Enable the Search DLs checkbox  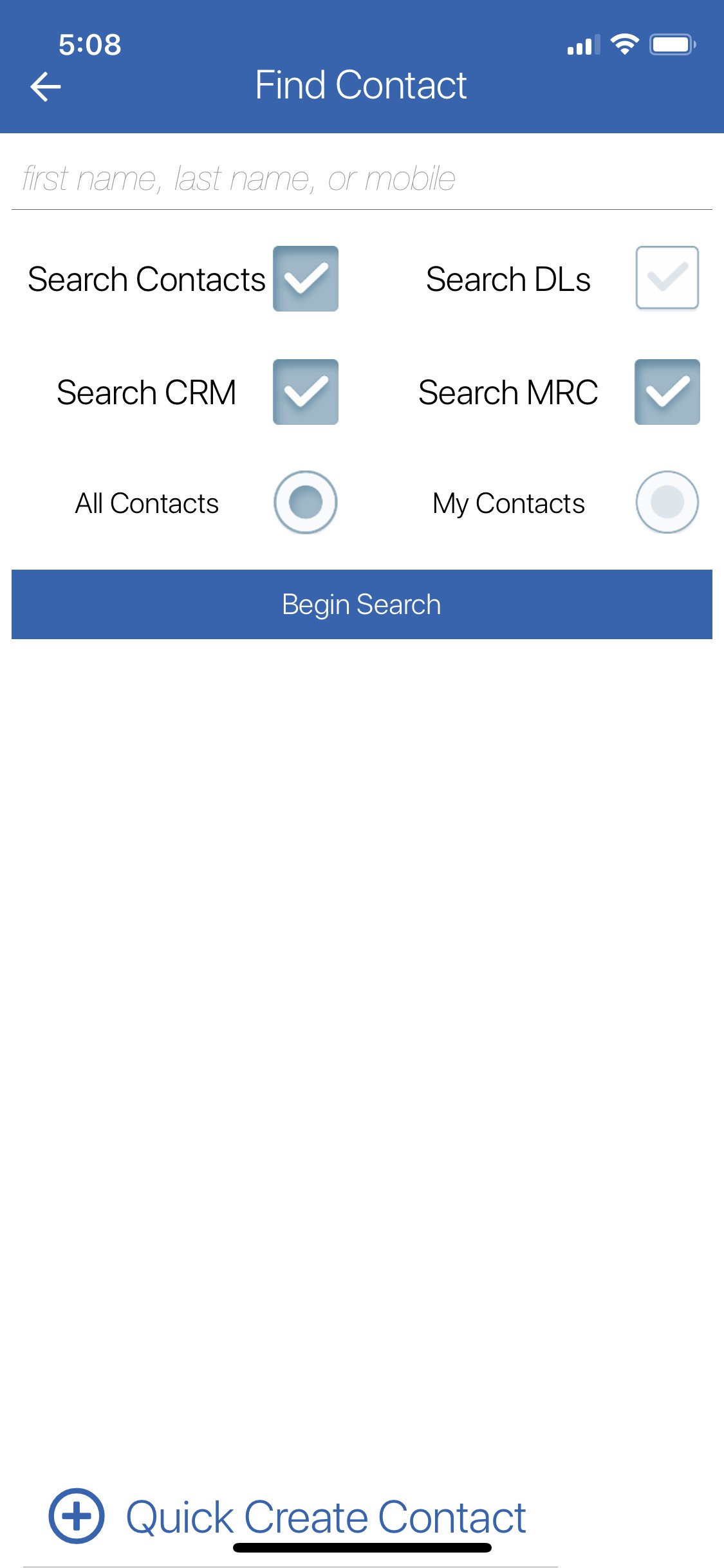(x=667, y=278)
